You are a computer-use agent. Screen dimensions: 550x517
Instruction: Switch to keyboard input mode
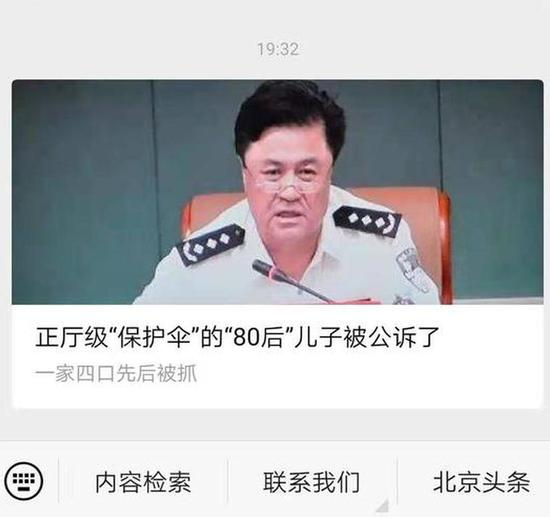tap(24, 481)
